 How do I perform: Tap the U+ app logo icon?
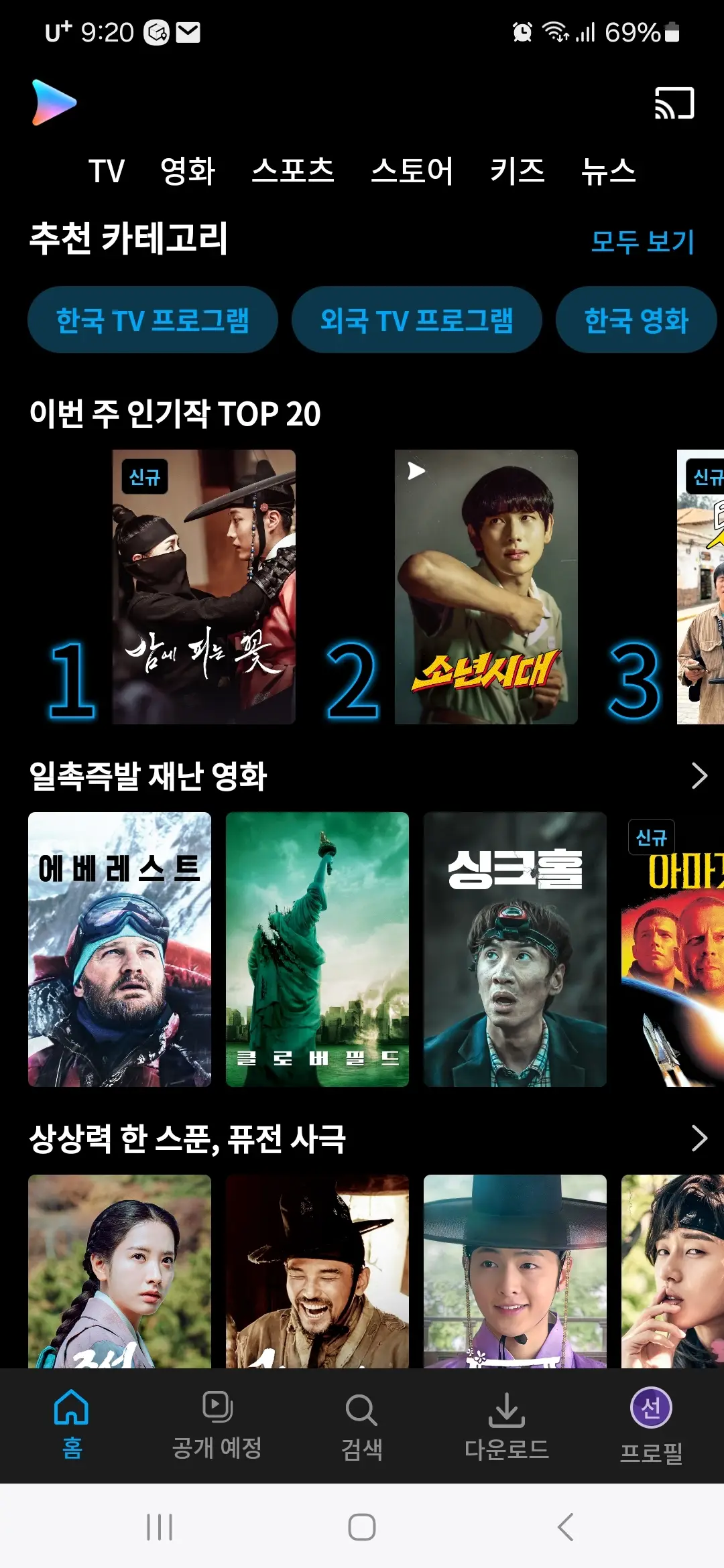click(50, 102)
